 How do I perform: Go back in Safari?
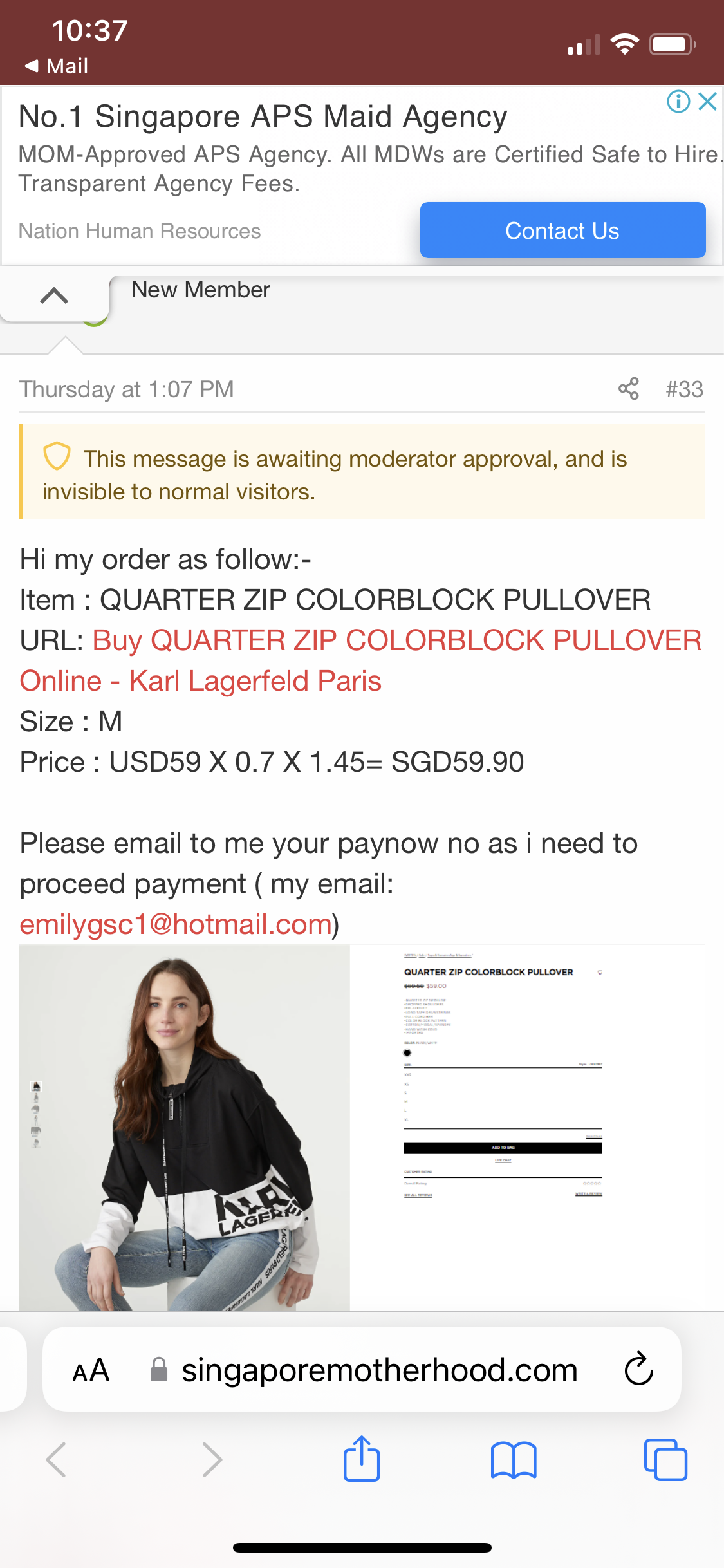tap(56, 1459)
